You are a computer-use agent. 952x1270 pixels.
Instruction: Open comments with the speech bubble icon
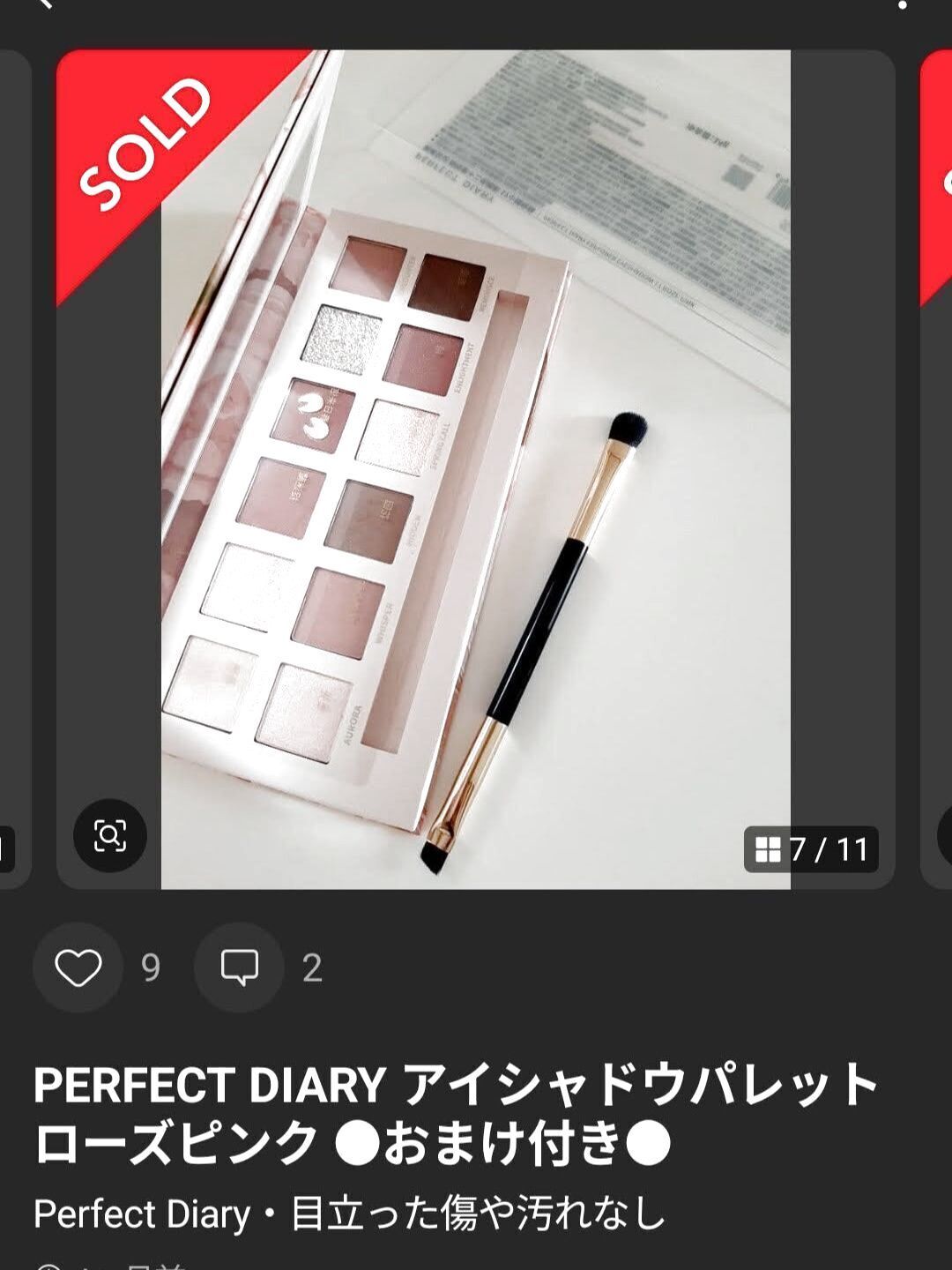point(240,968)
